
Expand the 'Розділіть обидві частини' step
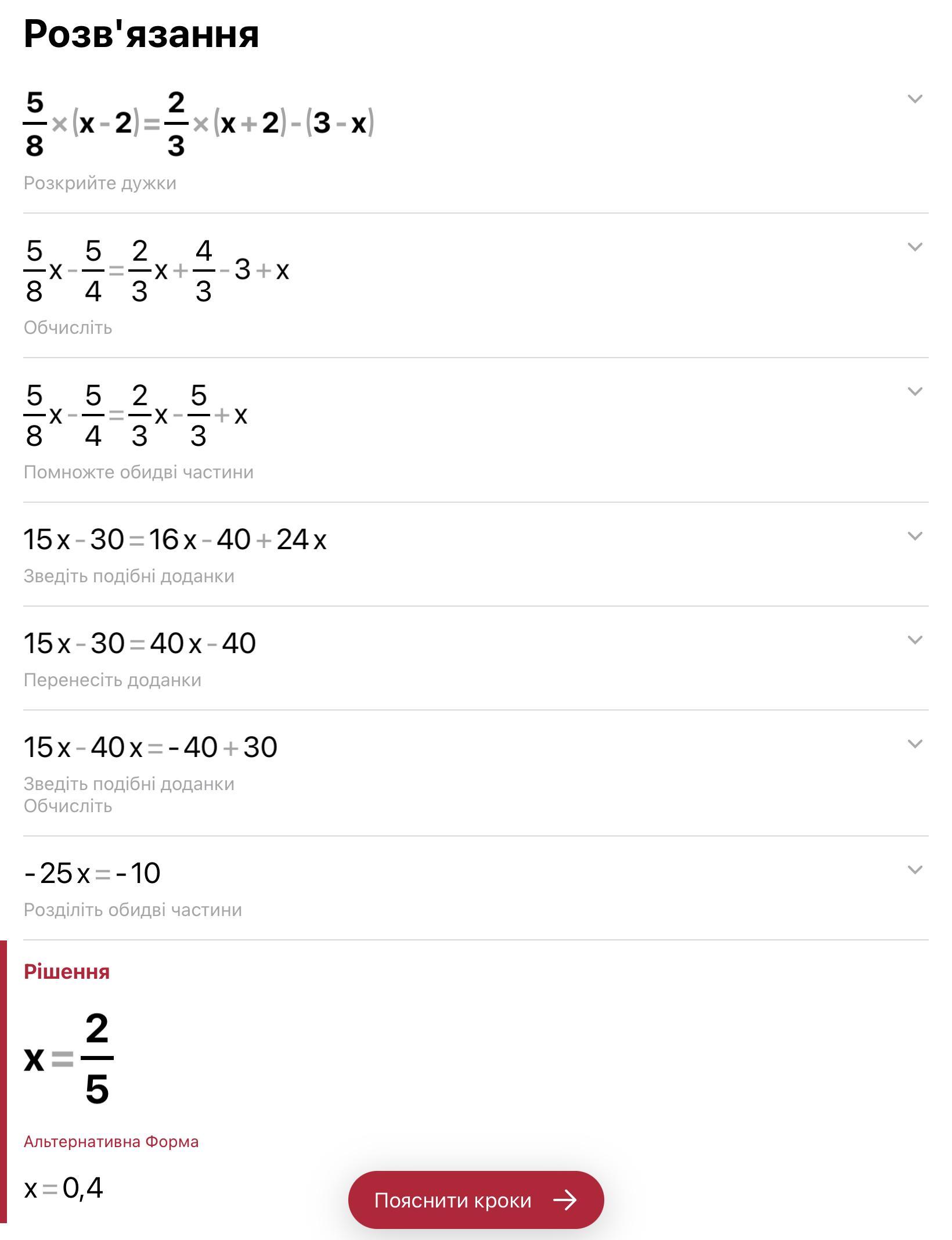(x=914, y=870)
